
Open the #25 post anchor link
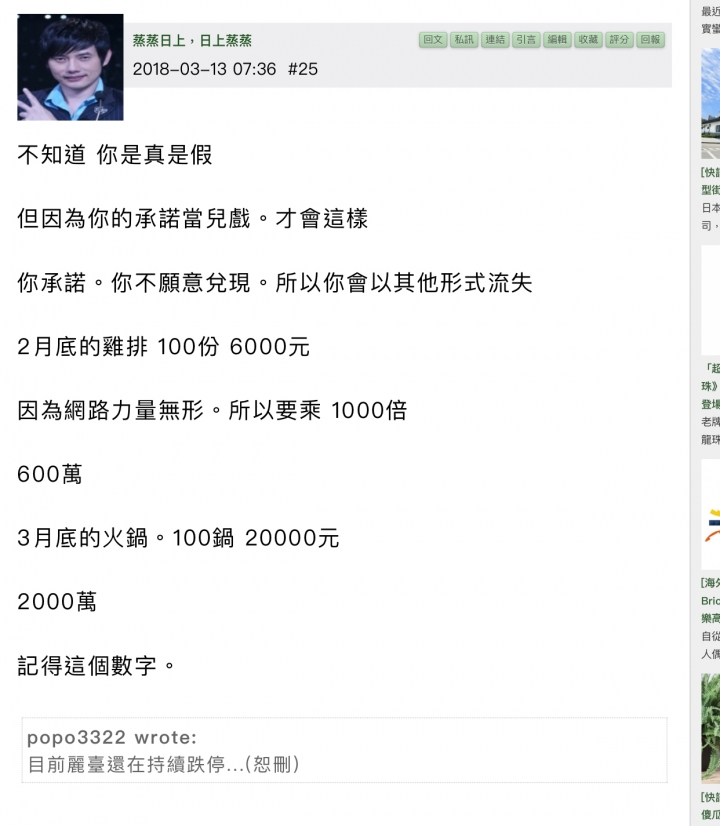tap(302, 69)
